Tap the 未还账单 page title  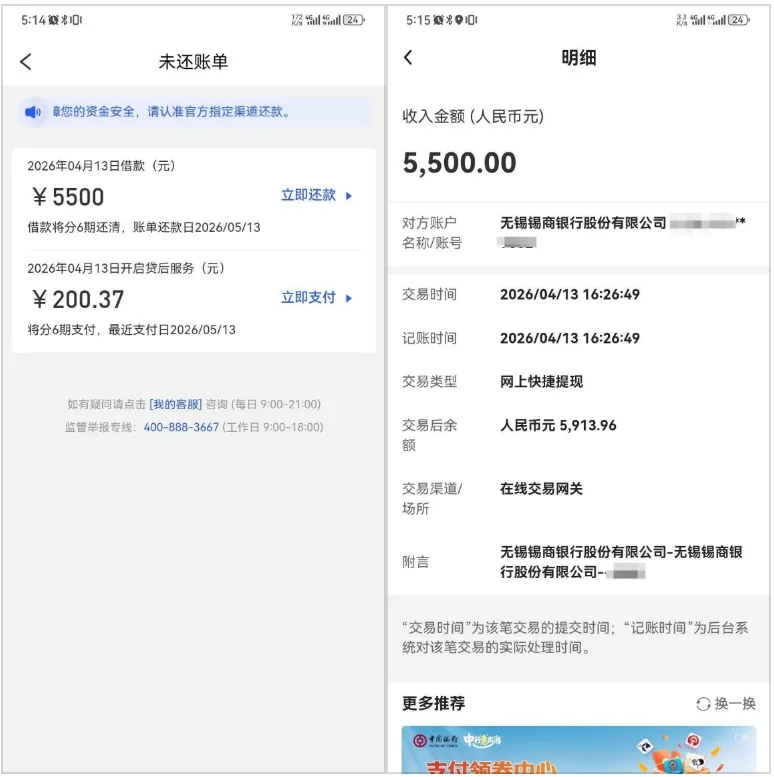pyautogui.click(x=193, y=60)
